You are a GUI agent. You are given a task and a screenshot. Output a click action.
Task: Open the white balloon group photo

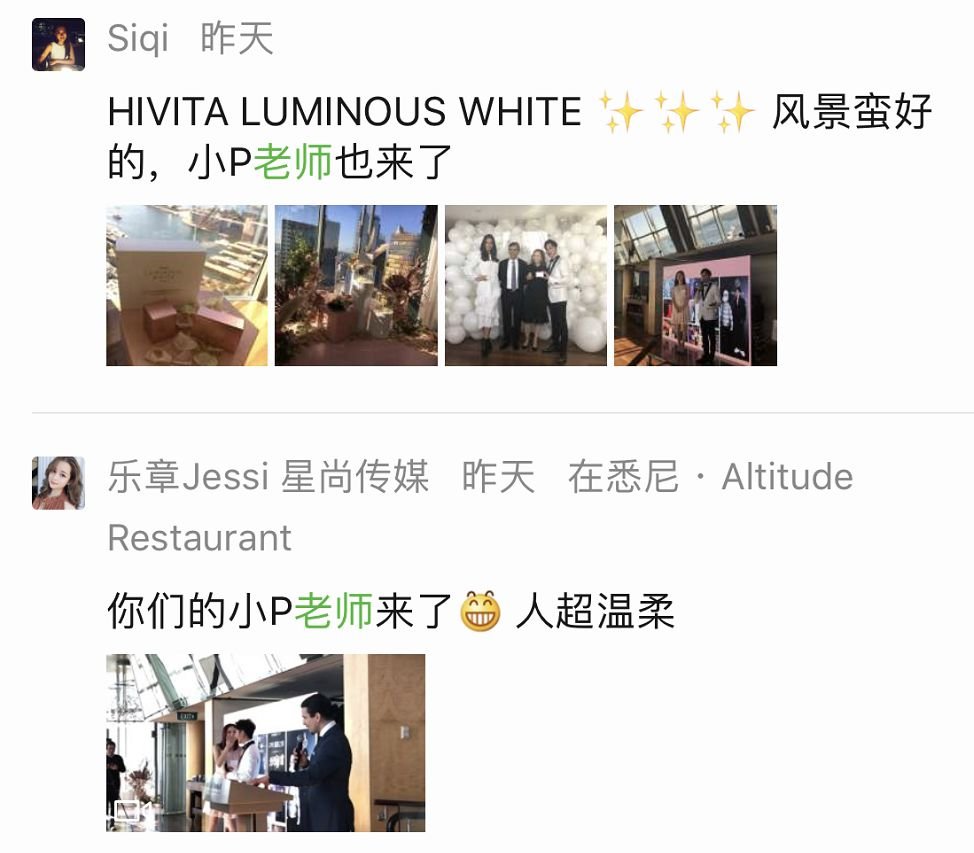click(x=525, y=285)
